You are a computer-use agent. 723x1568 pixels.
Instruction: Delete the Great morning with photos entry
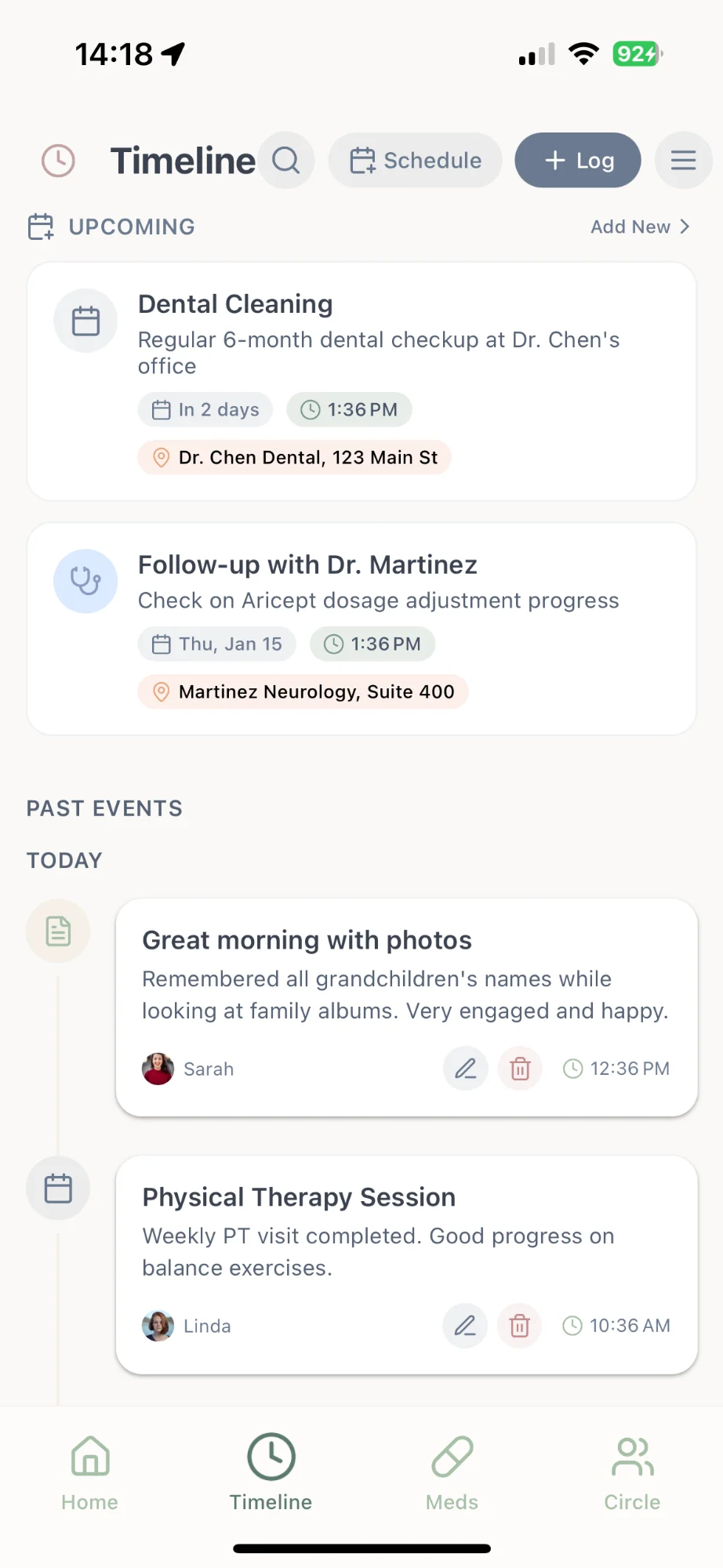519,1069
